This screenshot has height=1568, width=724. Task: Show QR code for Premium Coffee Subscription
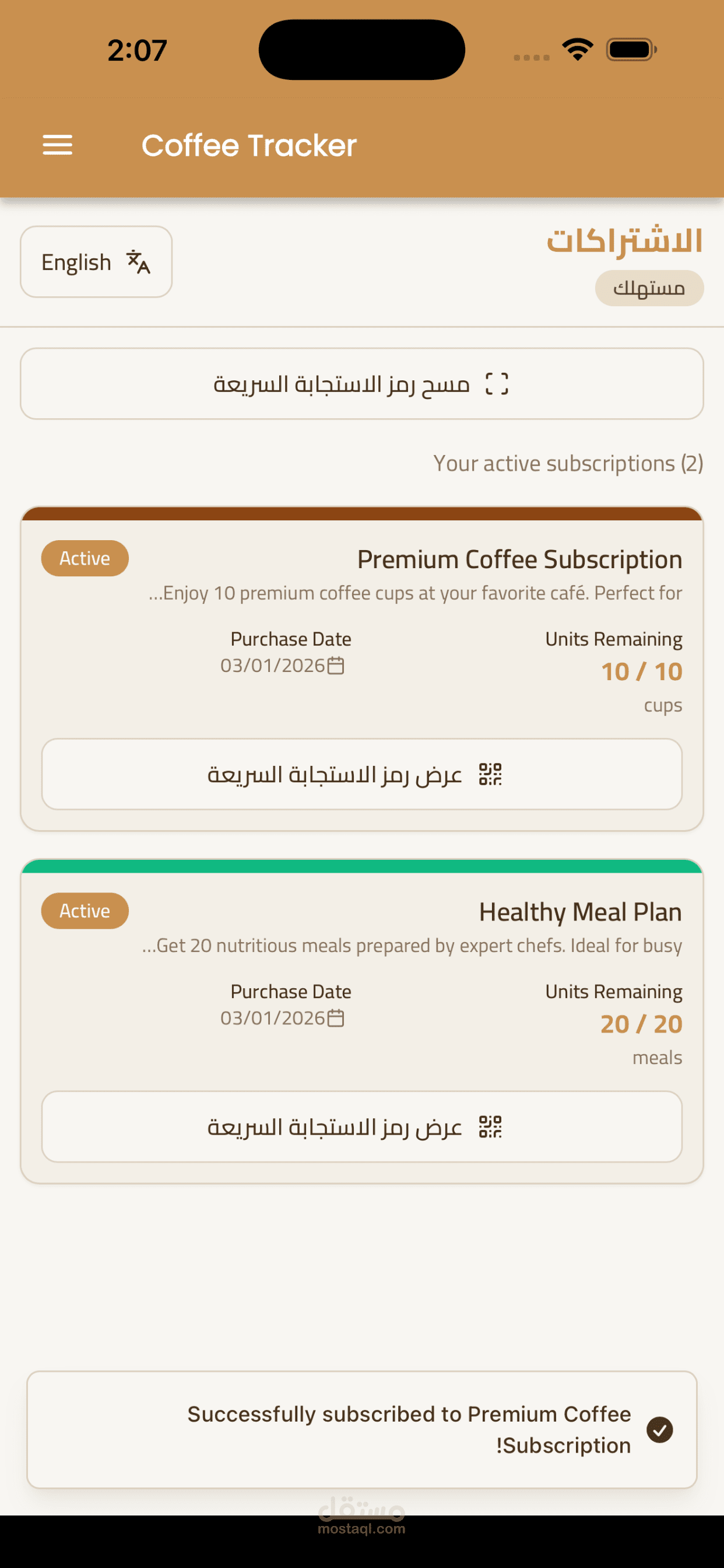coord(362,774)
